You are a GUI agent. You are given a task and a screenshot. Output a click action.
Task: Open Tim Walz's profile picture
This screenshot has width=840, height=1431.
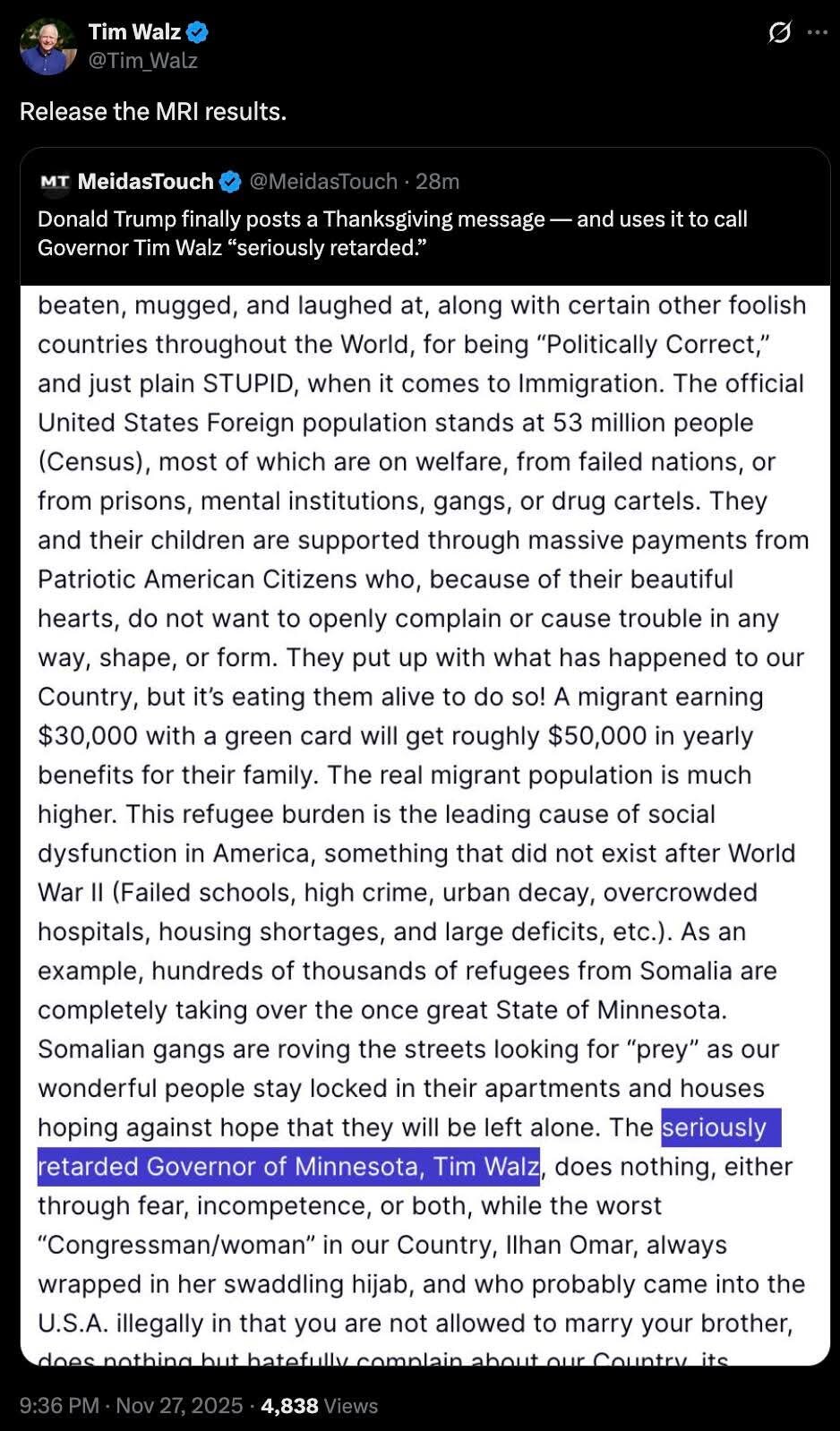48,46
